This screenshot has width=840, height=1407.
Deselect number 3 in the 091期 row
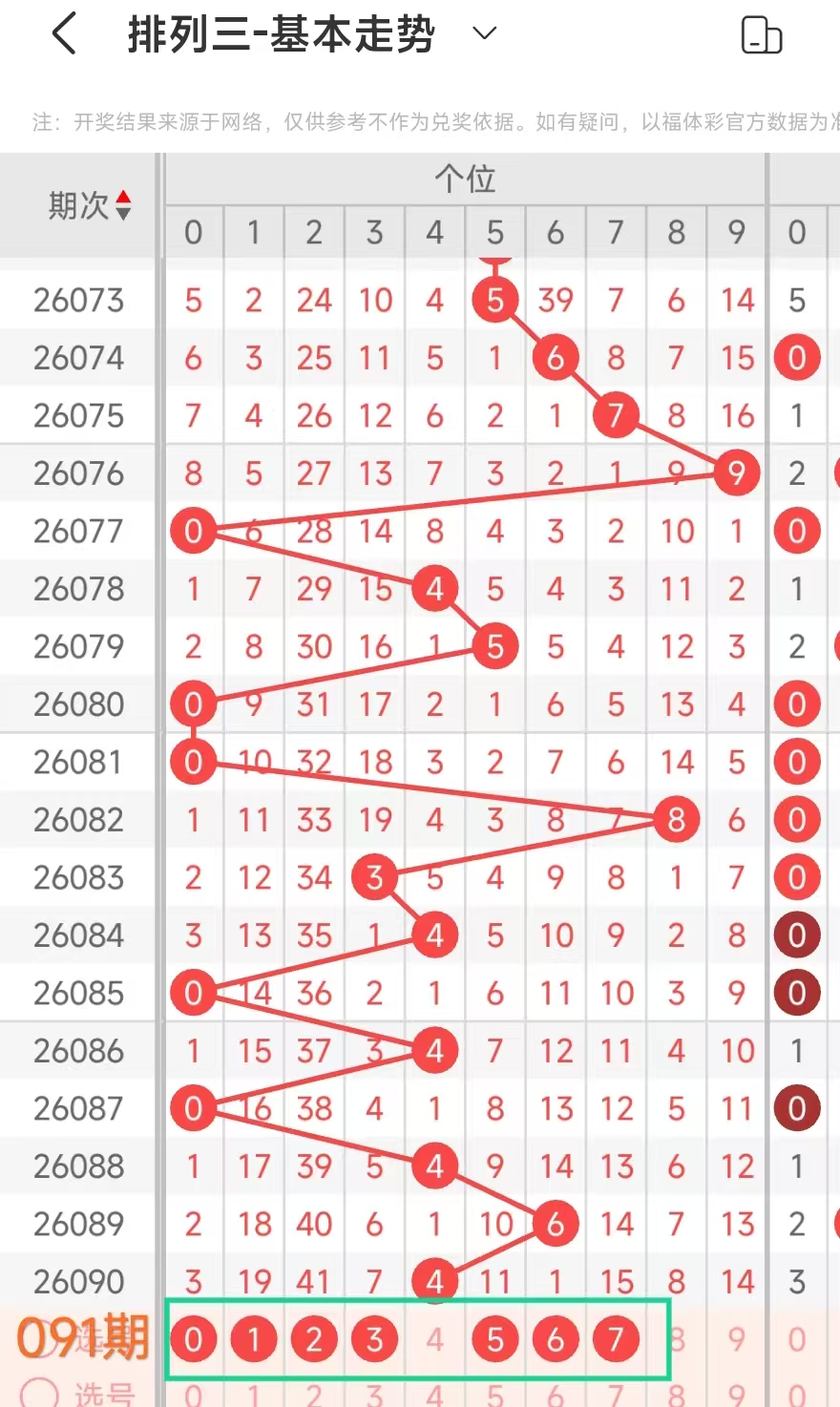click(x=374, y=1340)
